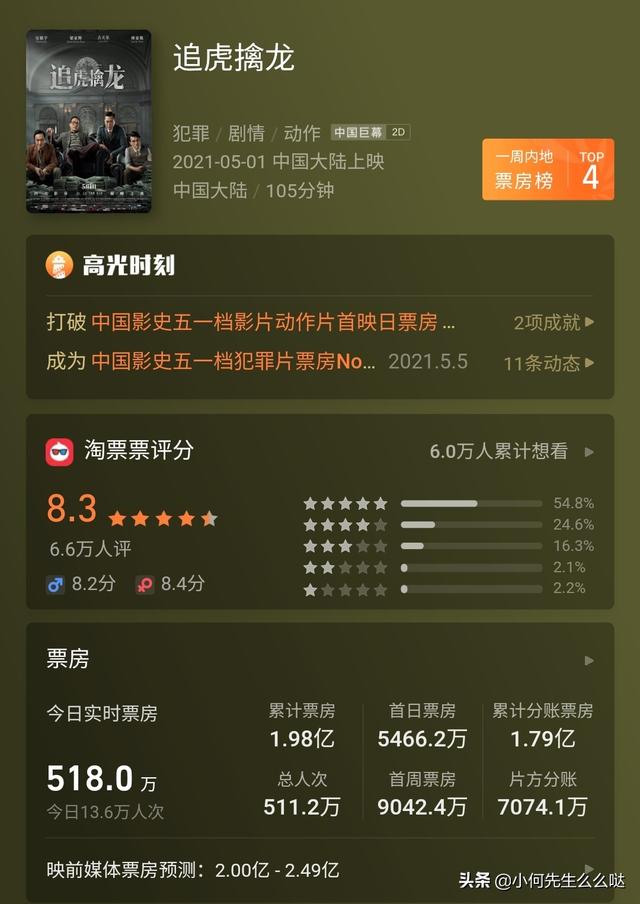Open the 一周内地票房榜 TOP 4 badge
Image resolution: width=640 pixels, height=904 pixels.
548,169
